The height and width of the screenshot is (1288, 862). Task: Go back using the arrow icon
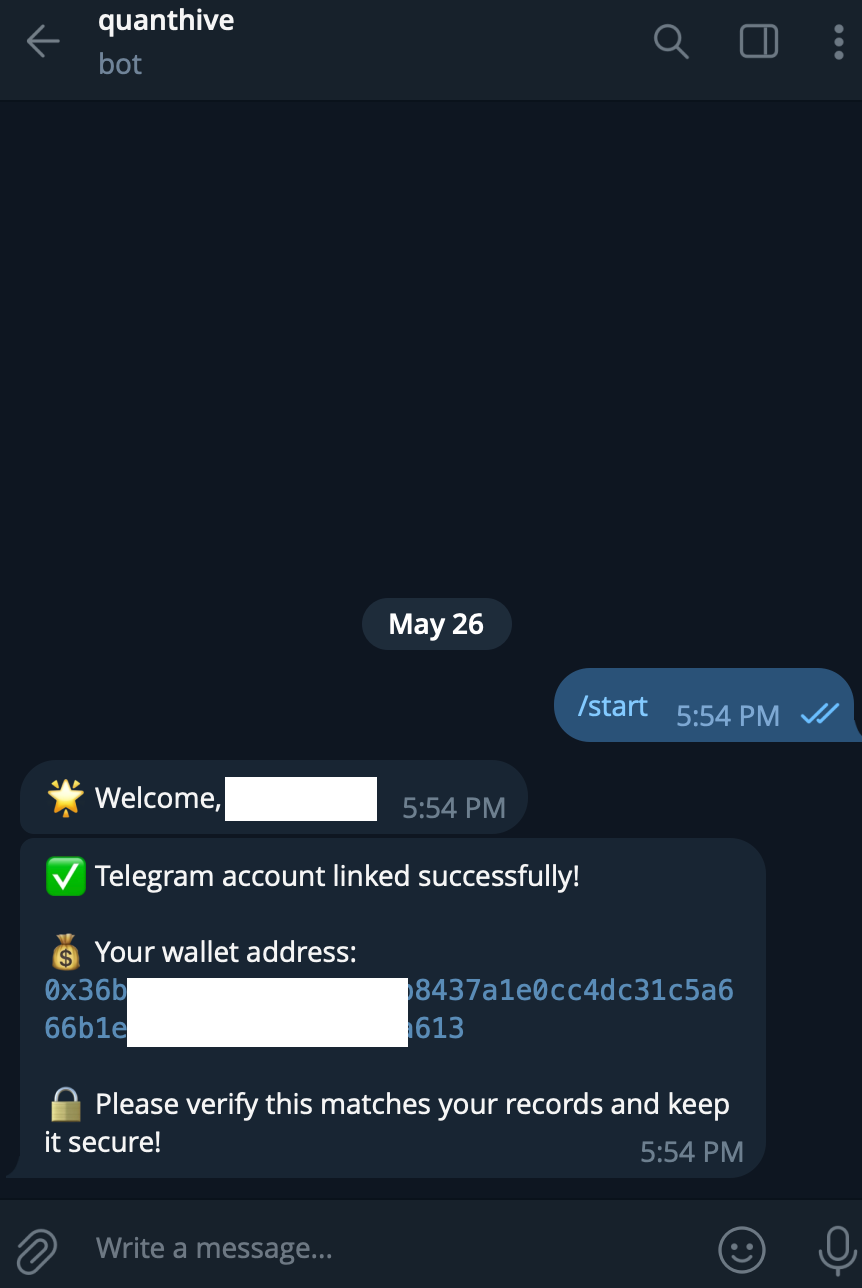point(43,42)
